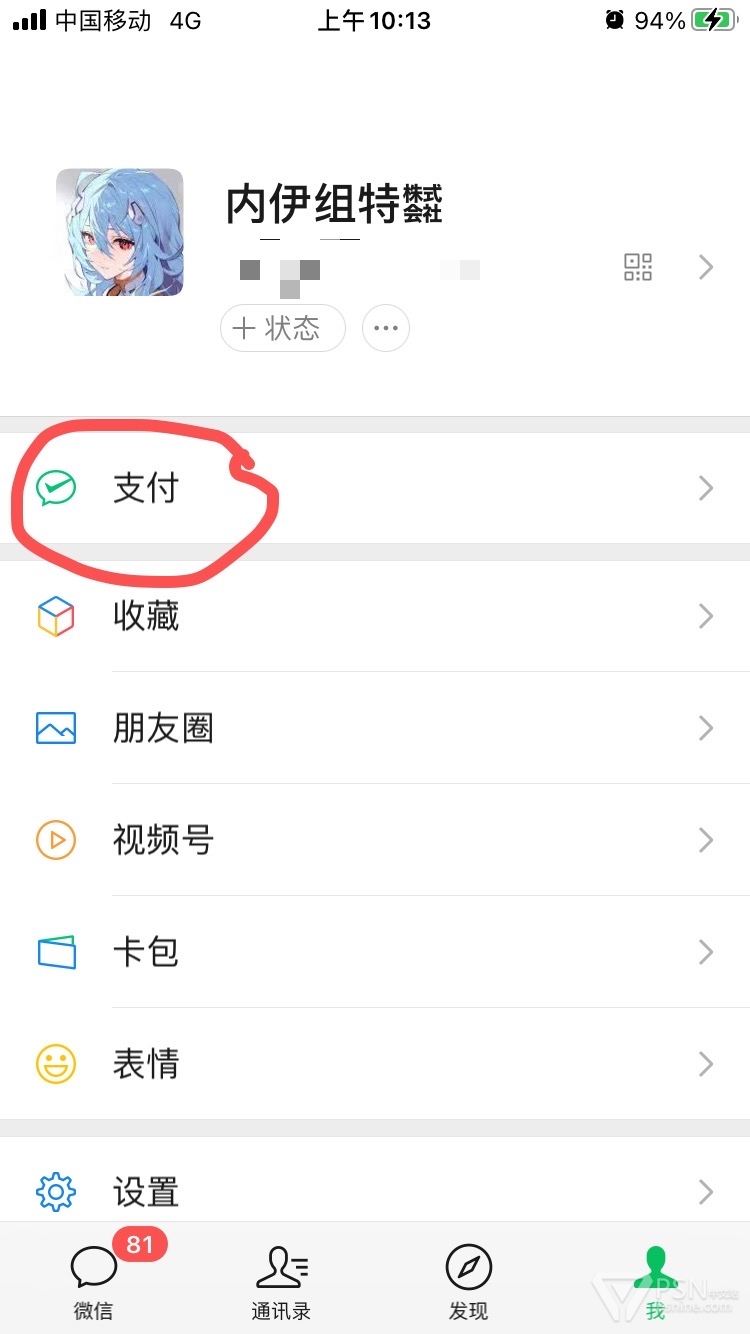750x1334 pixels.
Task: Open 表情 sticker gallery
Action: tap(375, 1064)
